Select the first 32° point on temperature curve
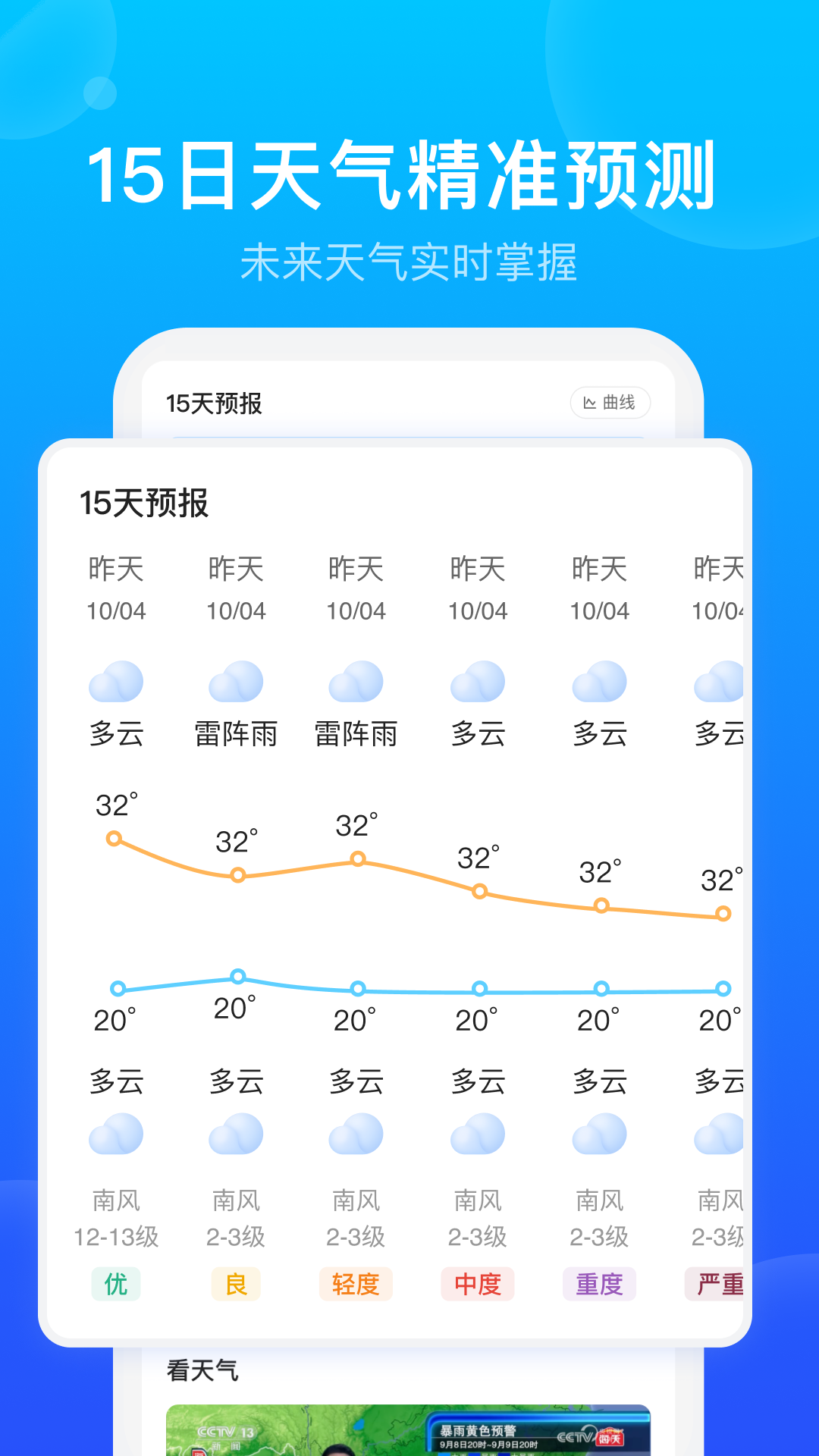This screenshot has width=819, height=1456. (x=115, y=837)
